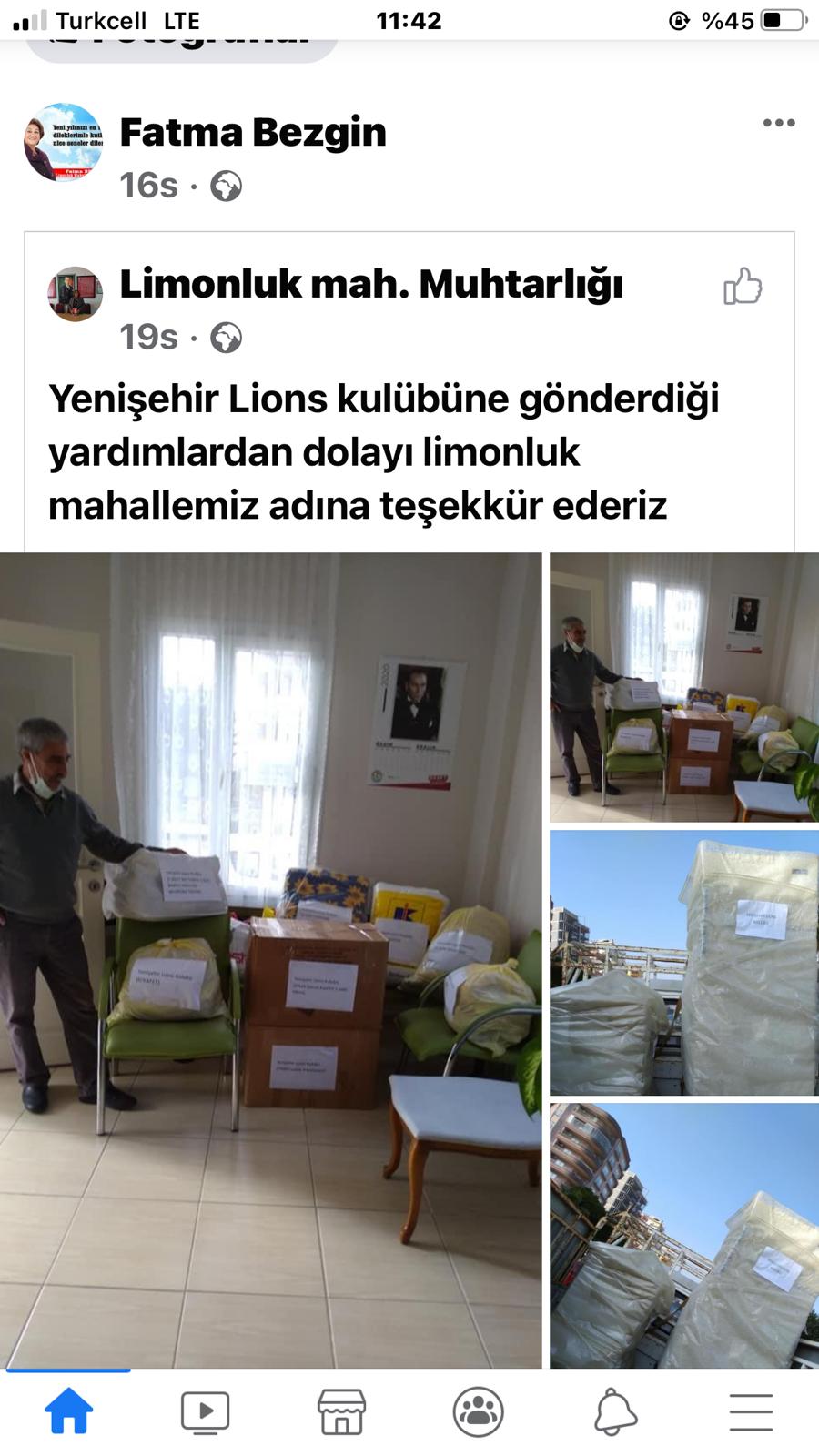The height and width of the screenshot is (1456, 819).
Task: Open the top small photo of the room
Action: pyautogui.click(x=684, y=687)
